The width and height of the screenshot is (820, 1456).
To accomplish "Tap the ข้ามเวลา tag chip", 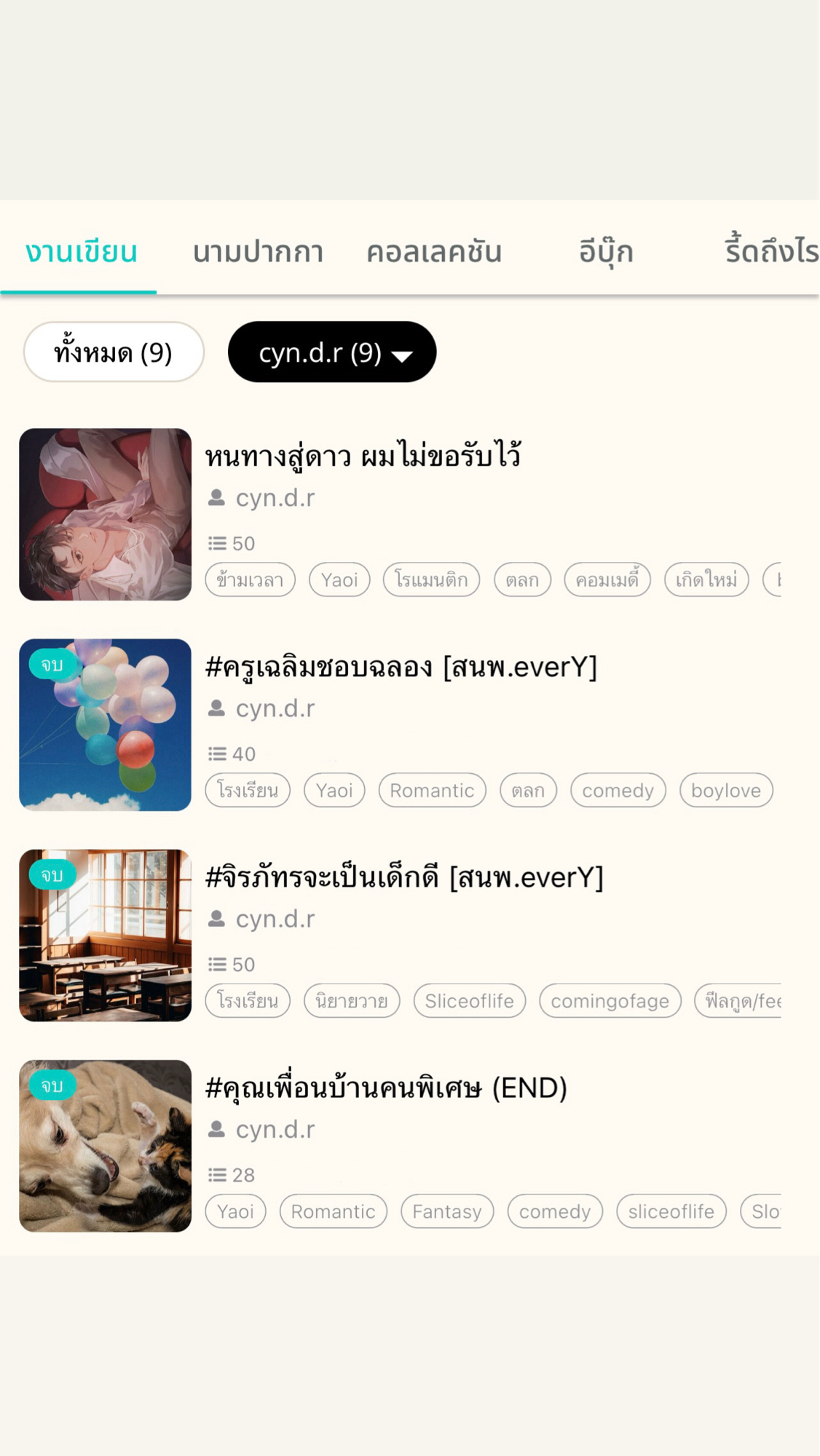I will pos(250,580).
